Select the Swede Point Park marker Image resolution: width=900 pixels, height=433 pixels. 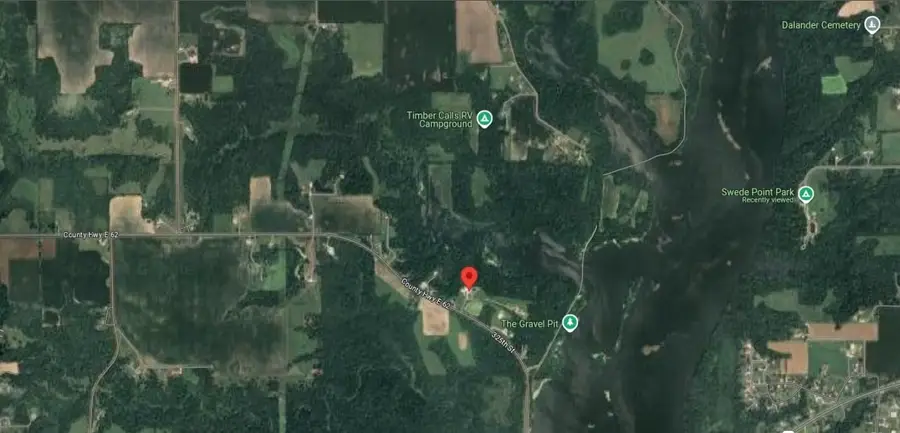tap(805, 194)
